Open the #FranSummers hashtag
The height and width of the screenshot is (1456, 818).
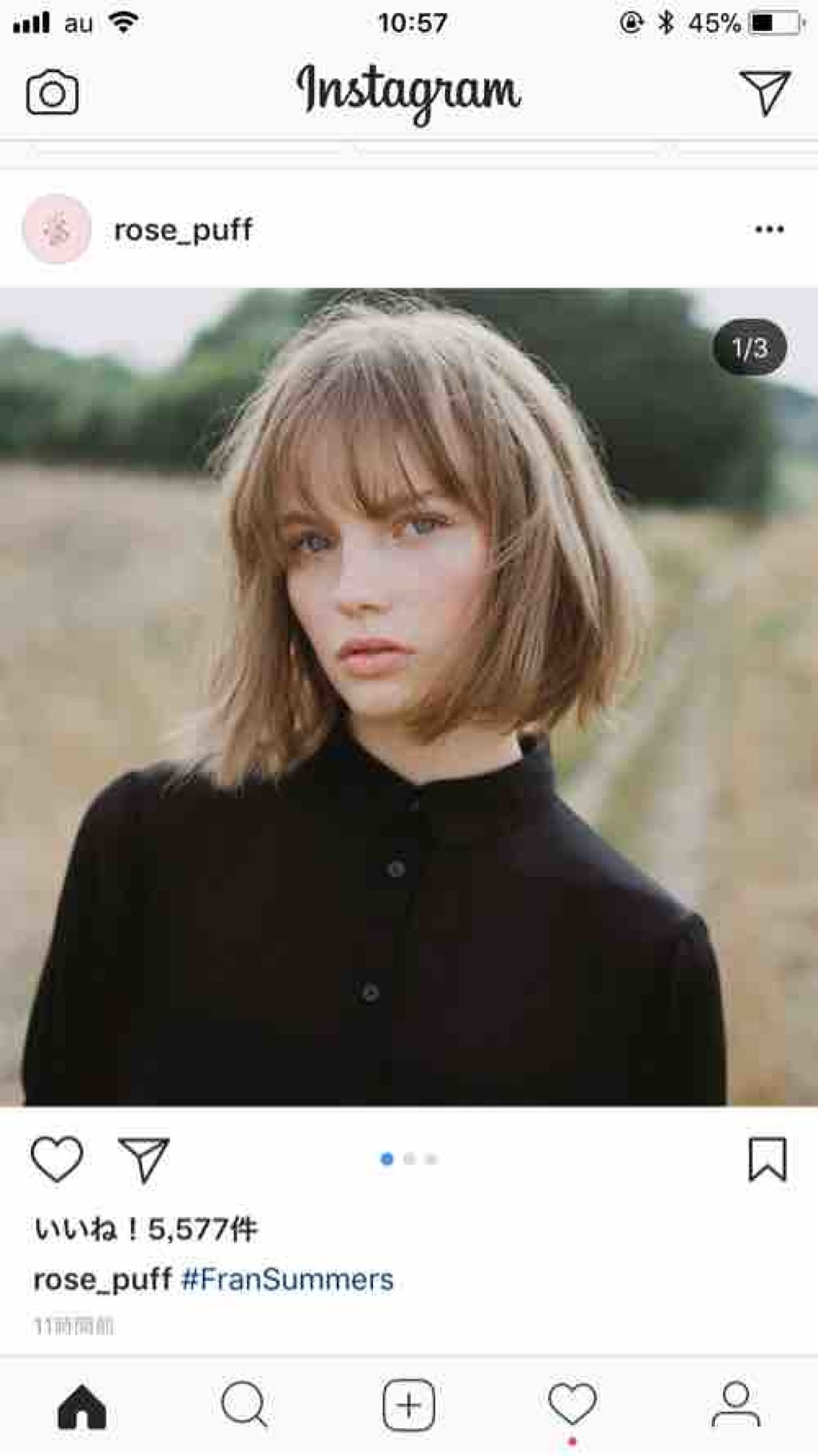[288, 1279]
